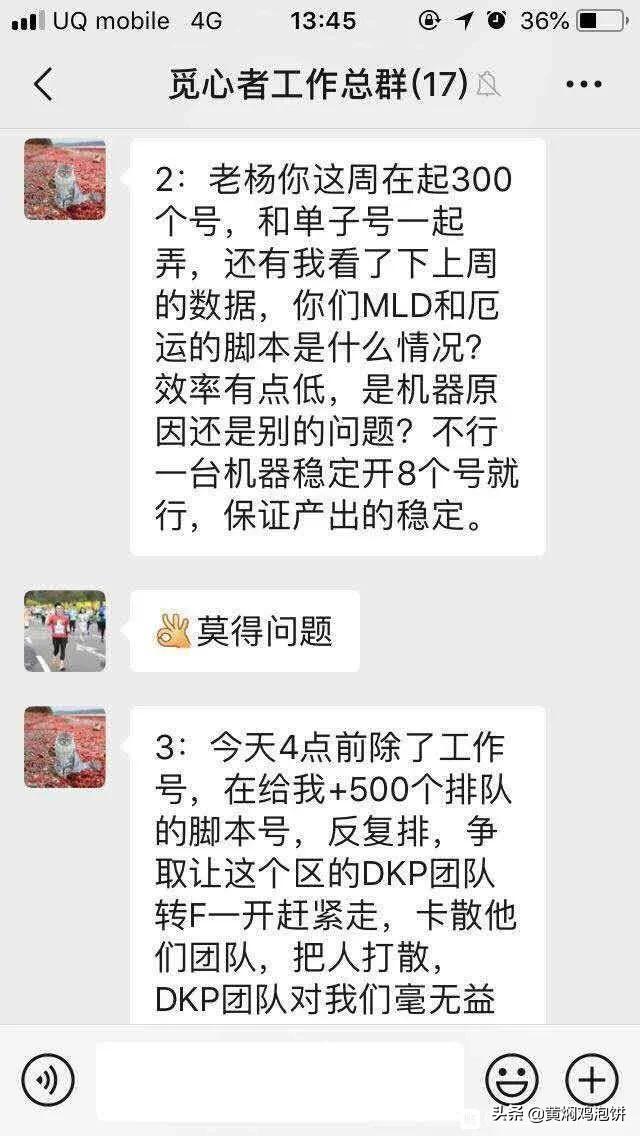The image size is (640, 1136).
Task: Open the plus attachment menu
Action: [591, 1079]
